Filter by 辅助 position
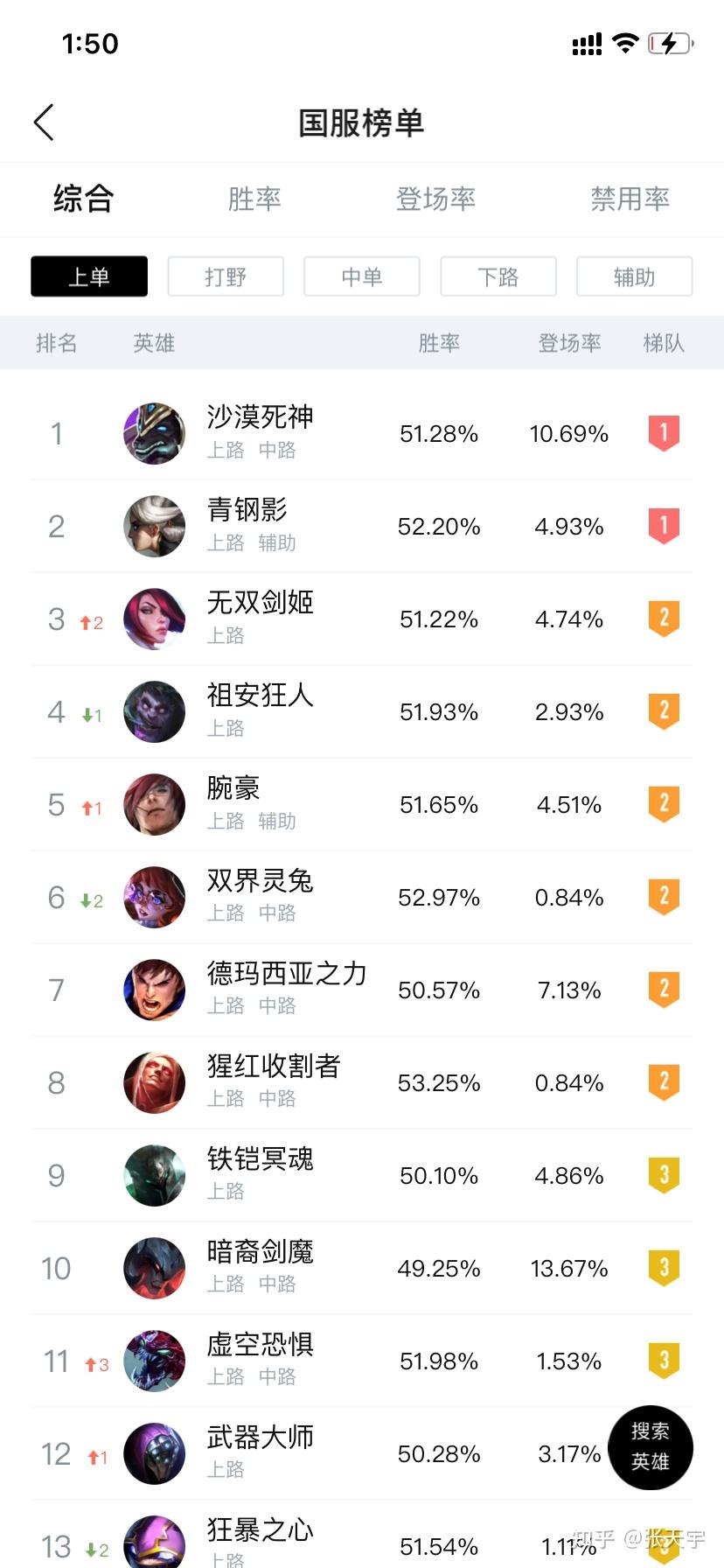724x1568 pixels. tap(635, 276)
